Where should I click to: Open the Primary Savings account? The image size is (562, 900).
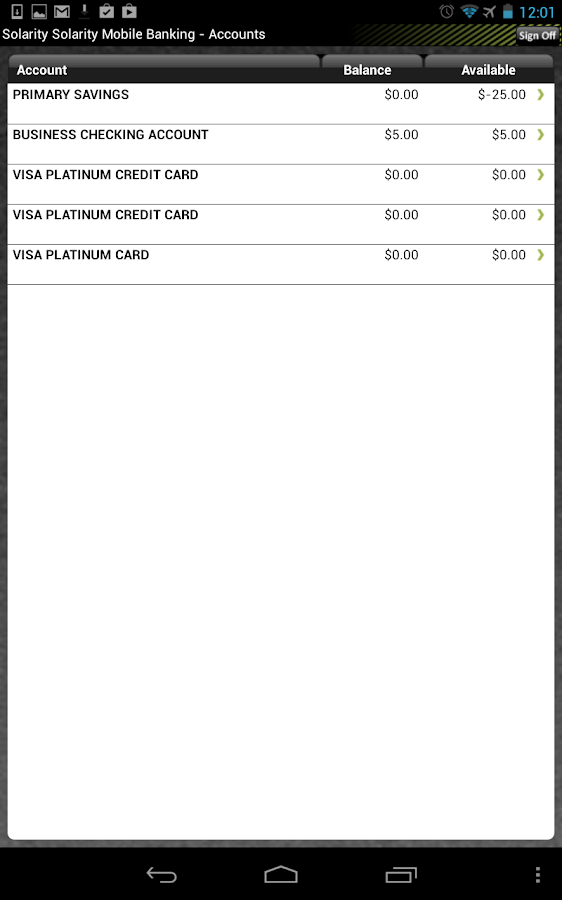click(x=281, y=104)
